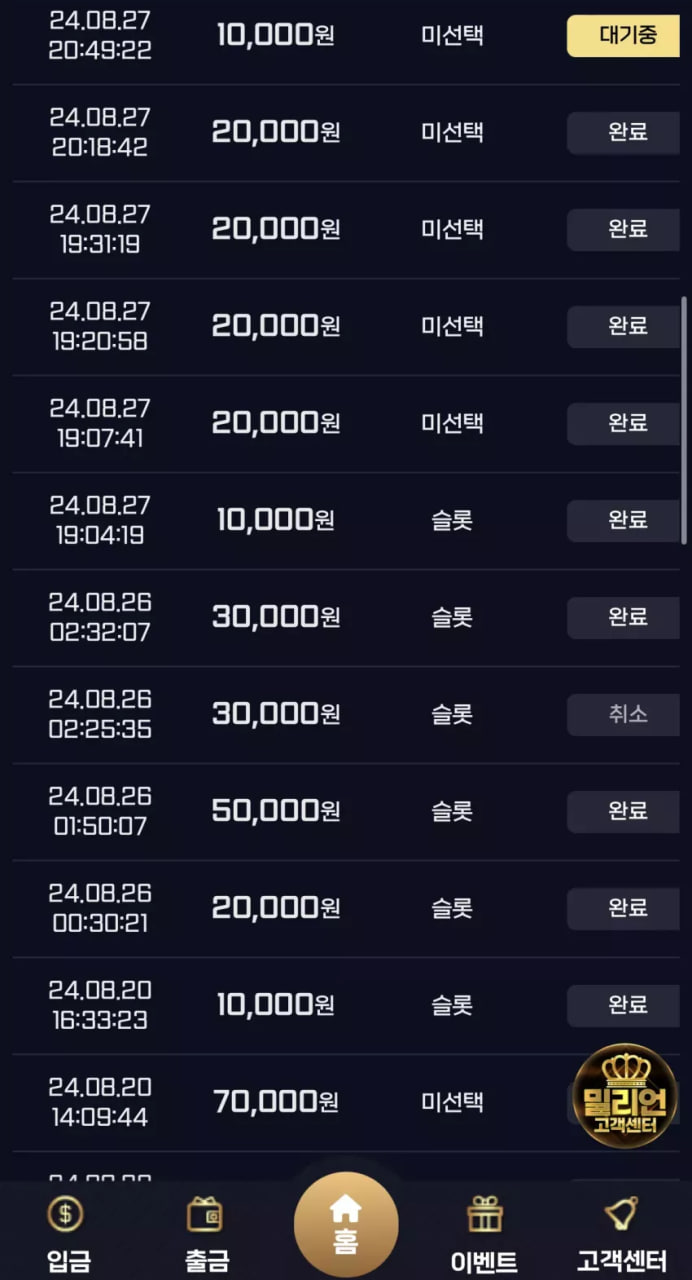Tap the floating 밀리언 고객센터 badge
Viewport: 692px width, 1280px height.
[x=626, y=1095]
